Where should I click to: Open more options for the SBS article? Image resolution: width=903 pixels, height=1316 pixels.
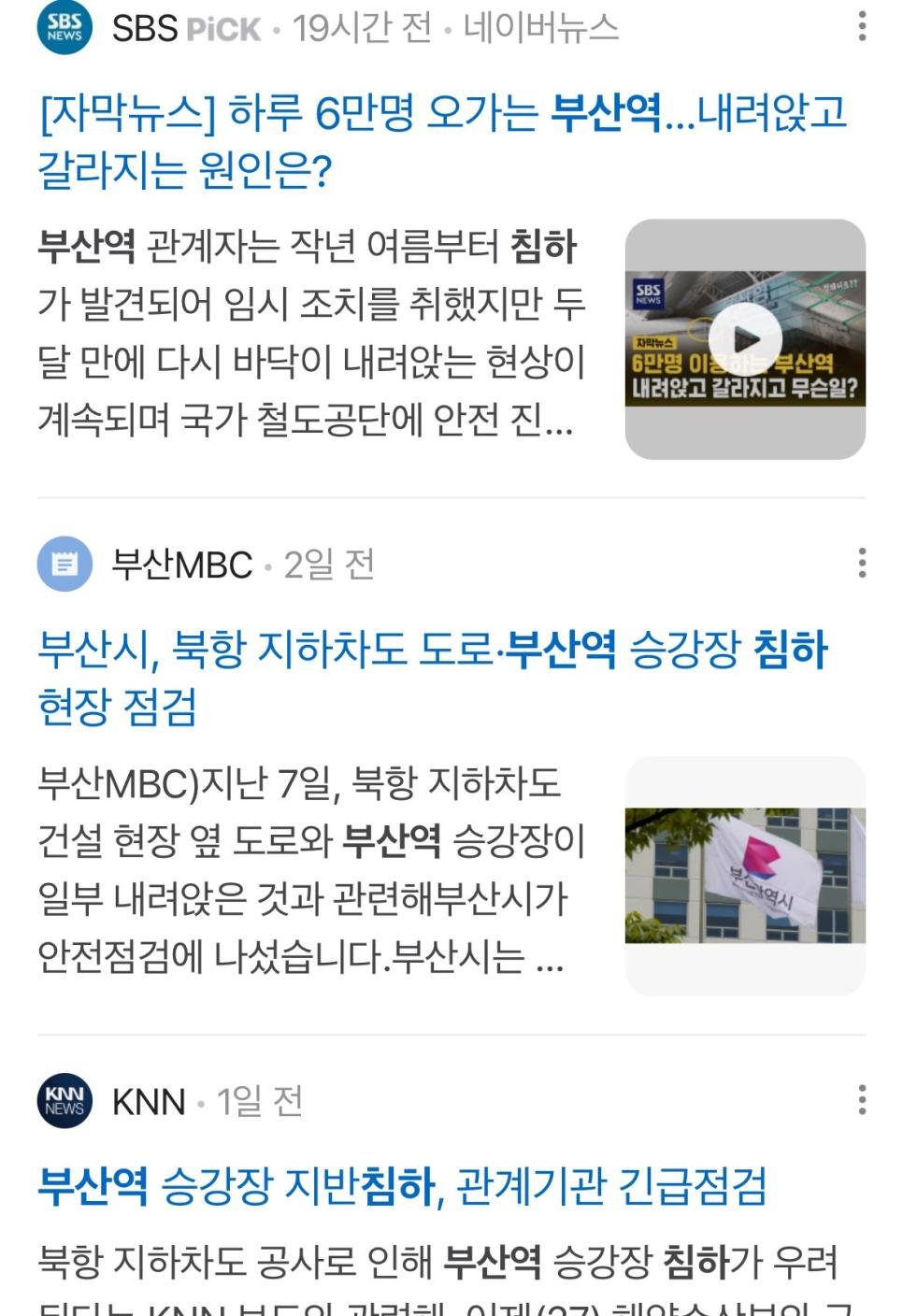tap(862, 27)
